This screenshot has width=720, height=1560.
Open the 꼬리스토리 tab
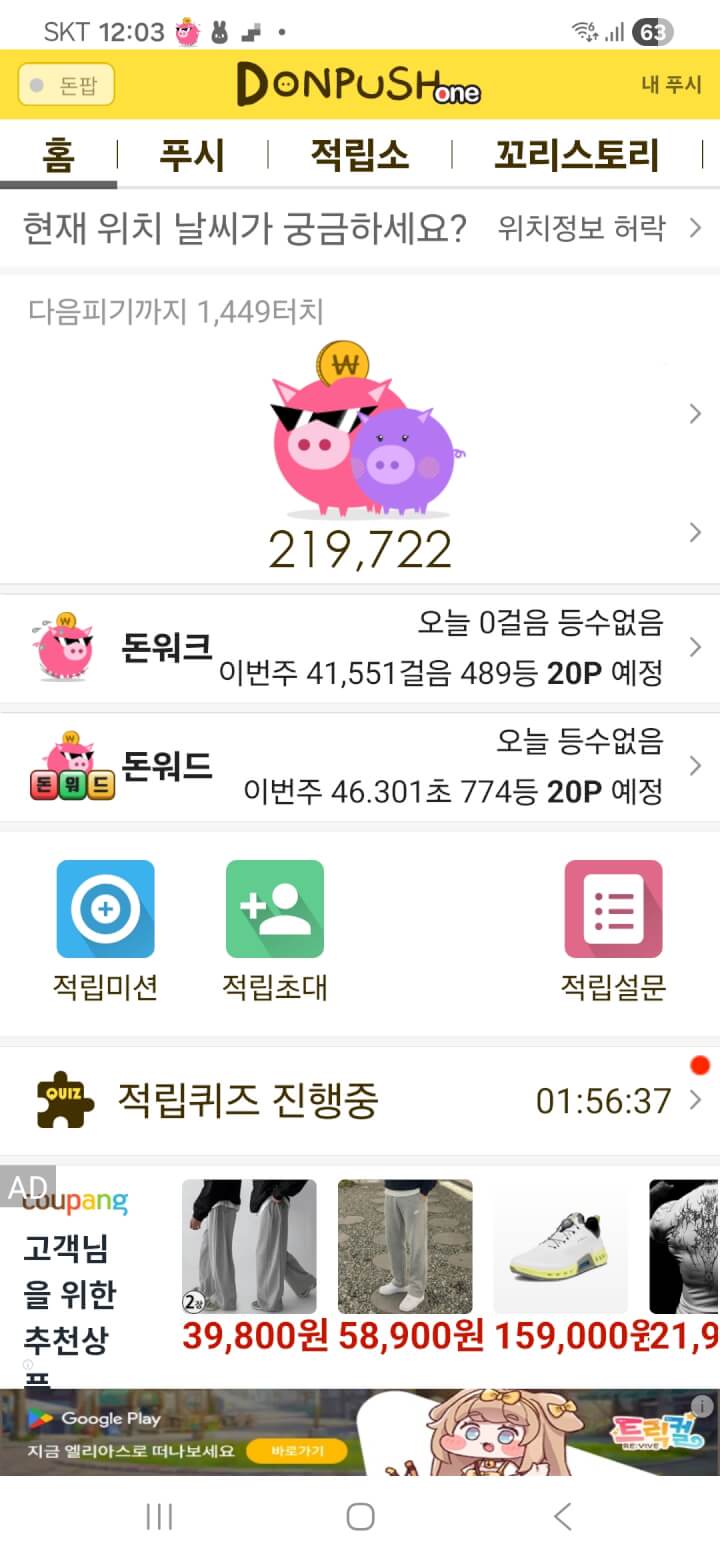click(577, 155)
